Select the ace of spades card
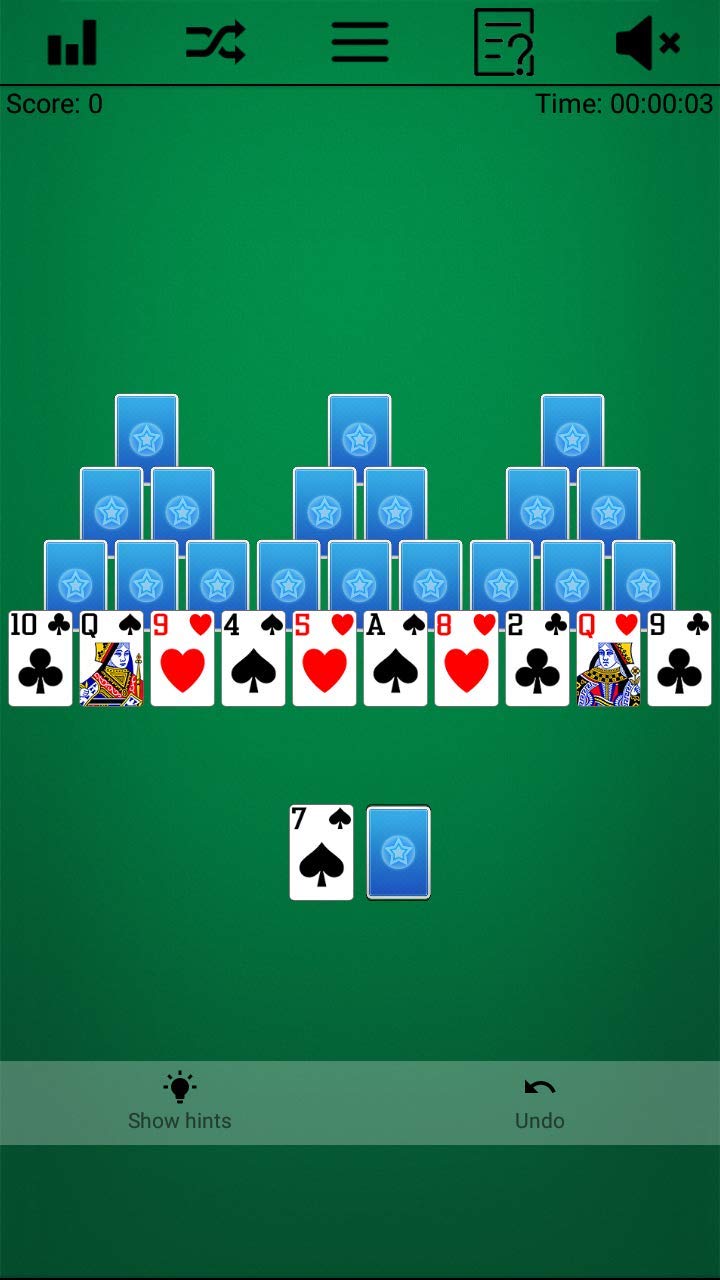Screen dimensions: 720x1280 (396, 660)
